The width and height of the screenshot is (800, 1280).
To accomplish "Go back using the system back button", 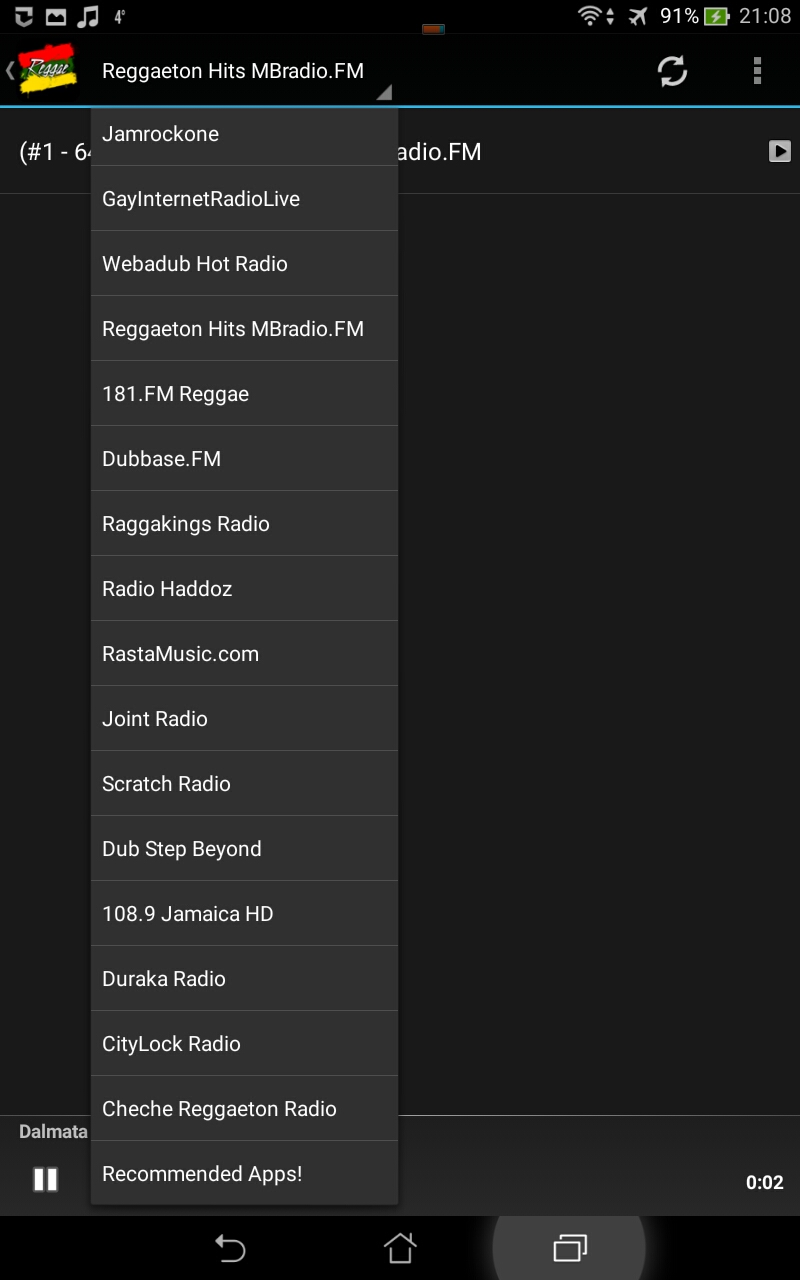I will [230, 1248].
